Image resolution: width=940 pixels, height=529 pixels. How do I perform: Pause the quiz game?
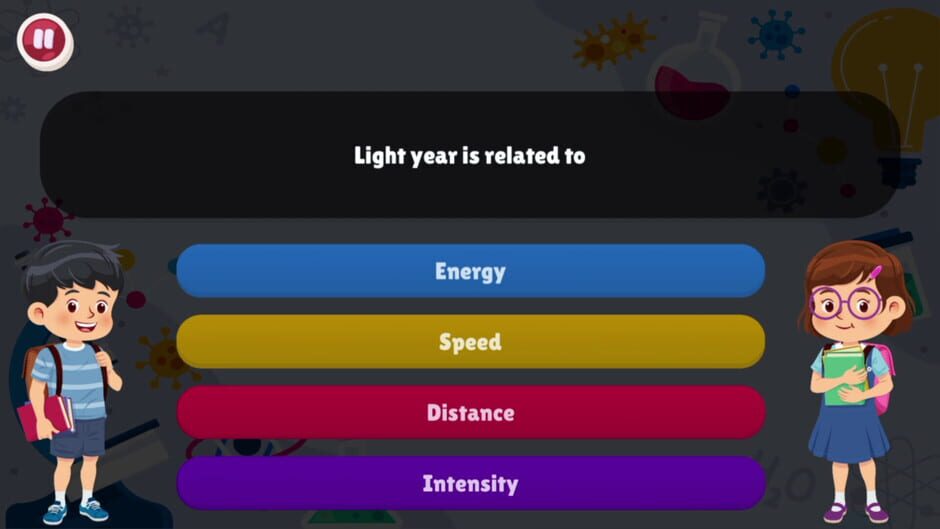[x=44, y=41]
